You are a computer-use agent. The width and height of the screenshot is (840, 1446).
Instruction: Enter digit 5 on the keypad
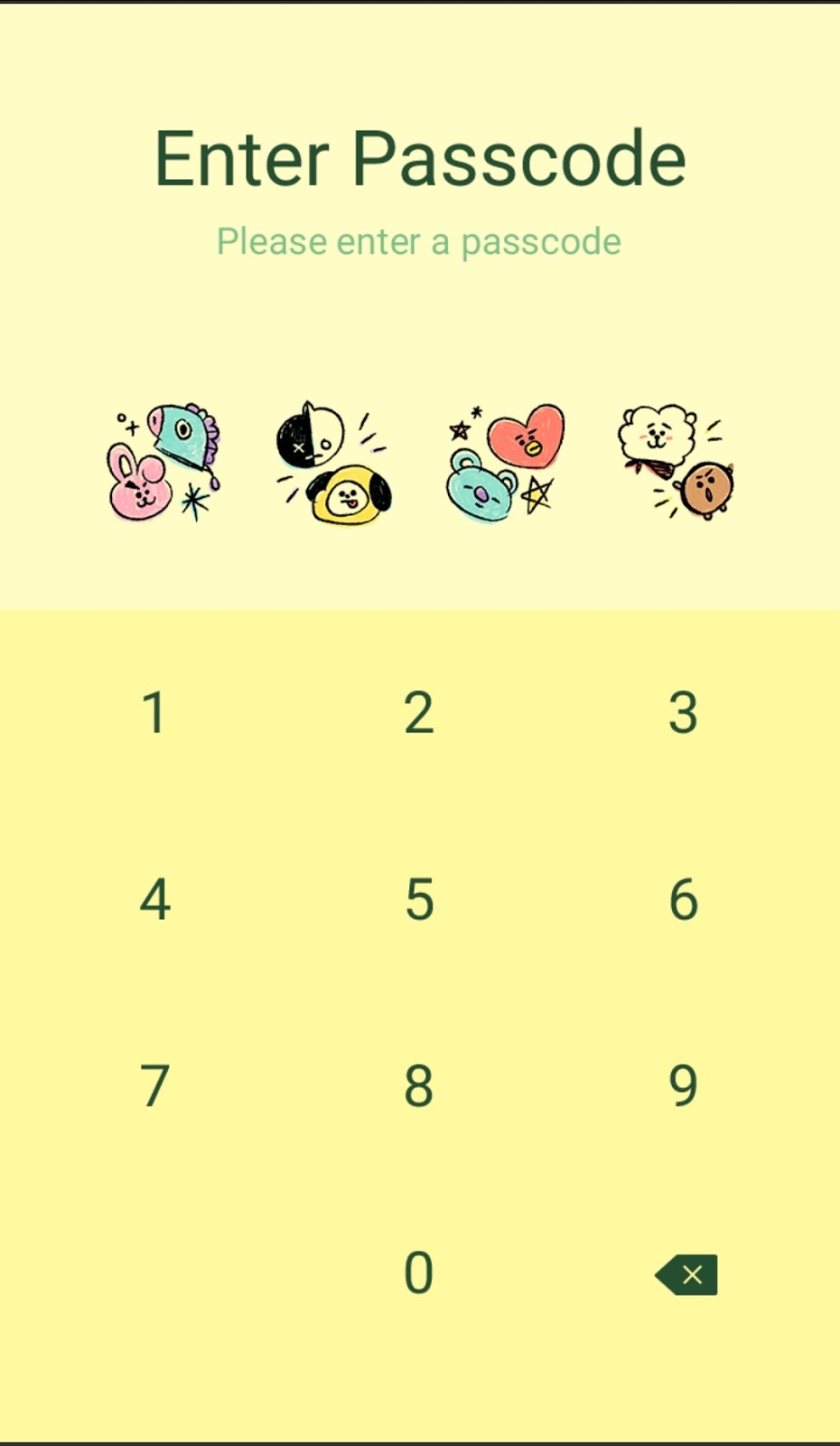pyautogui.click(x=419, y=899)
